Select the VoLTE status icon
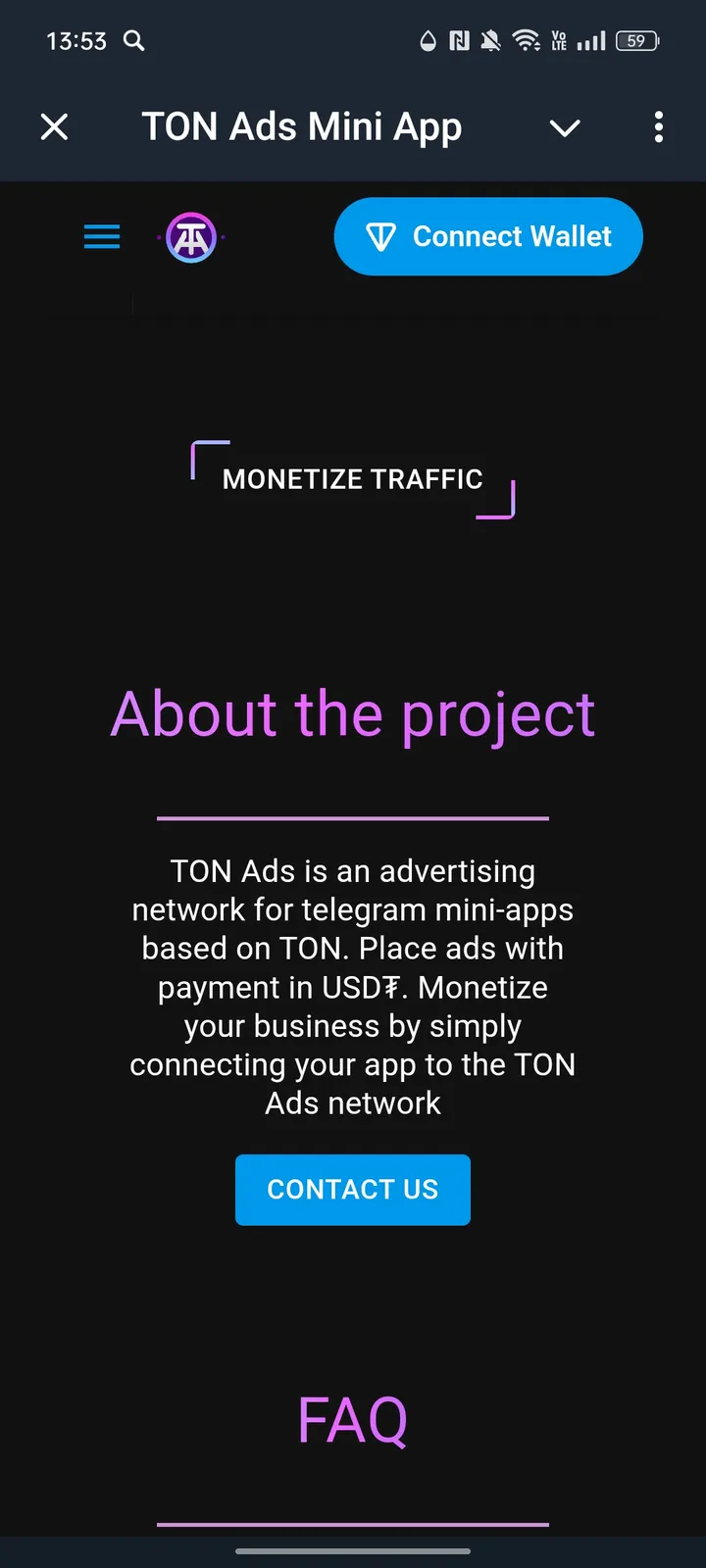706x1568 pixels. 559,40
